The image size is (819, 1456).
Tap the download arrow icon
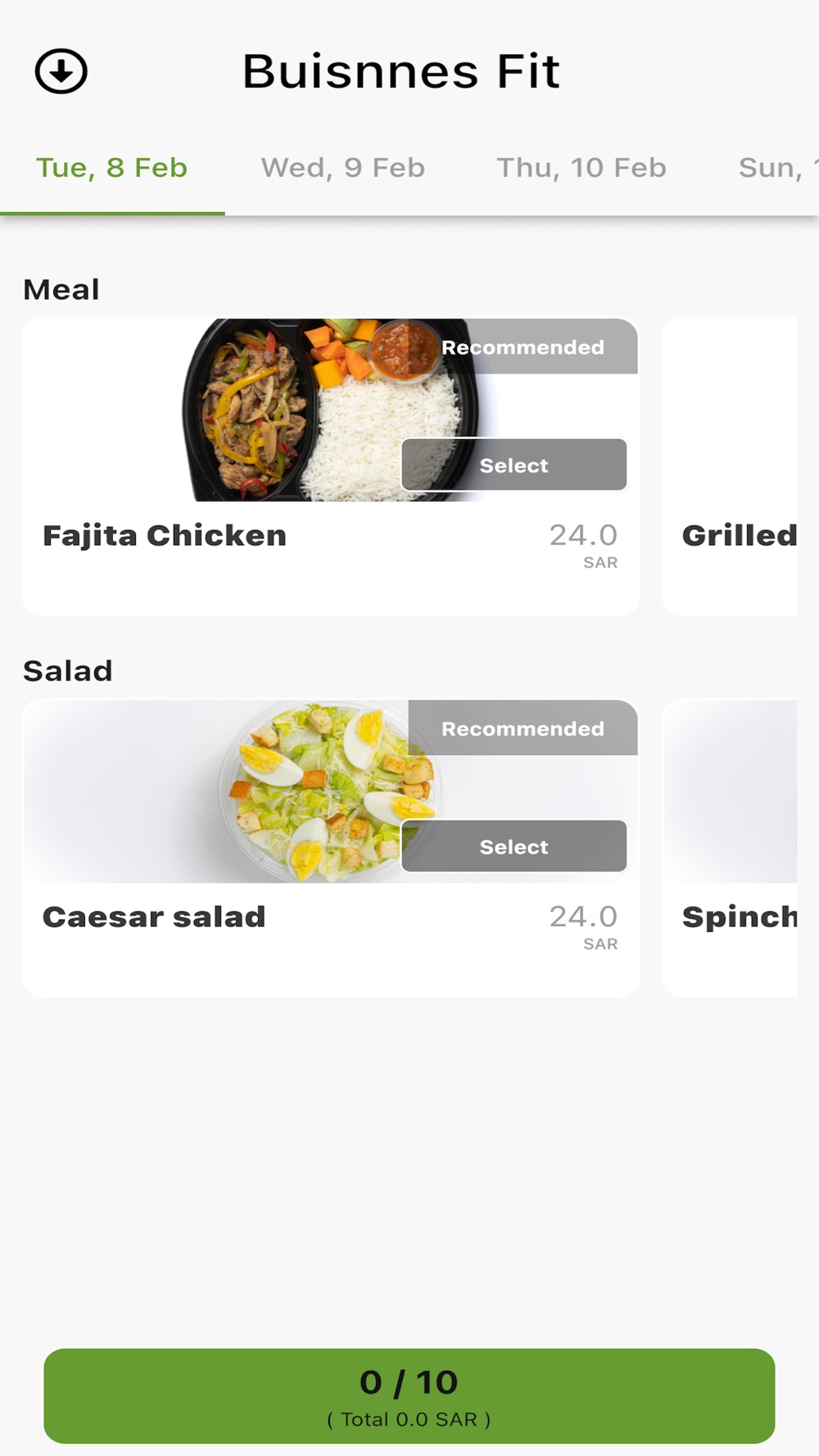click(x=61, y=71)
